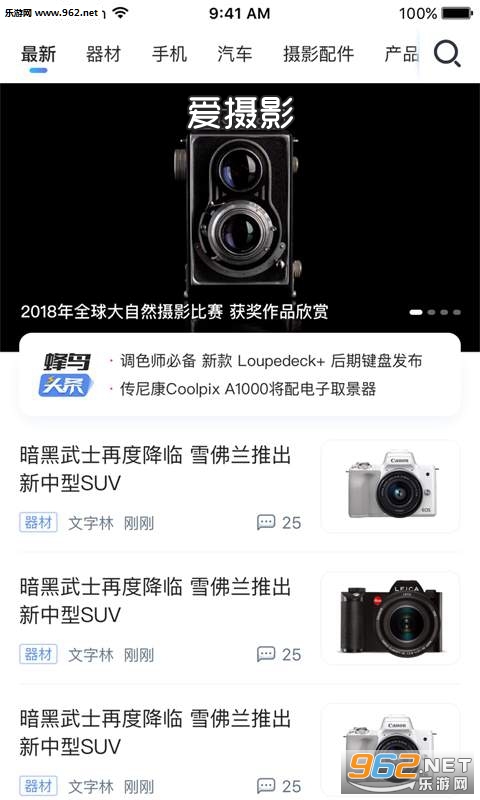
Task: Open the 2018年全球大自然摄影比赛 banner
Action: (240, 217)
